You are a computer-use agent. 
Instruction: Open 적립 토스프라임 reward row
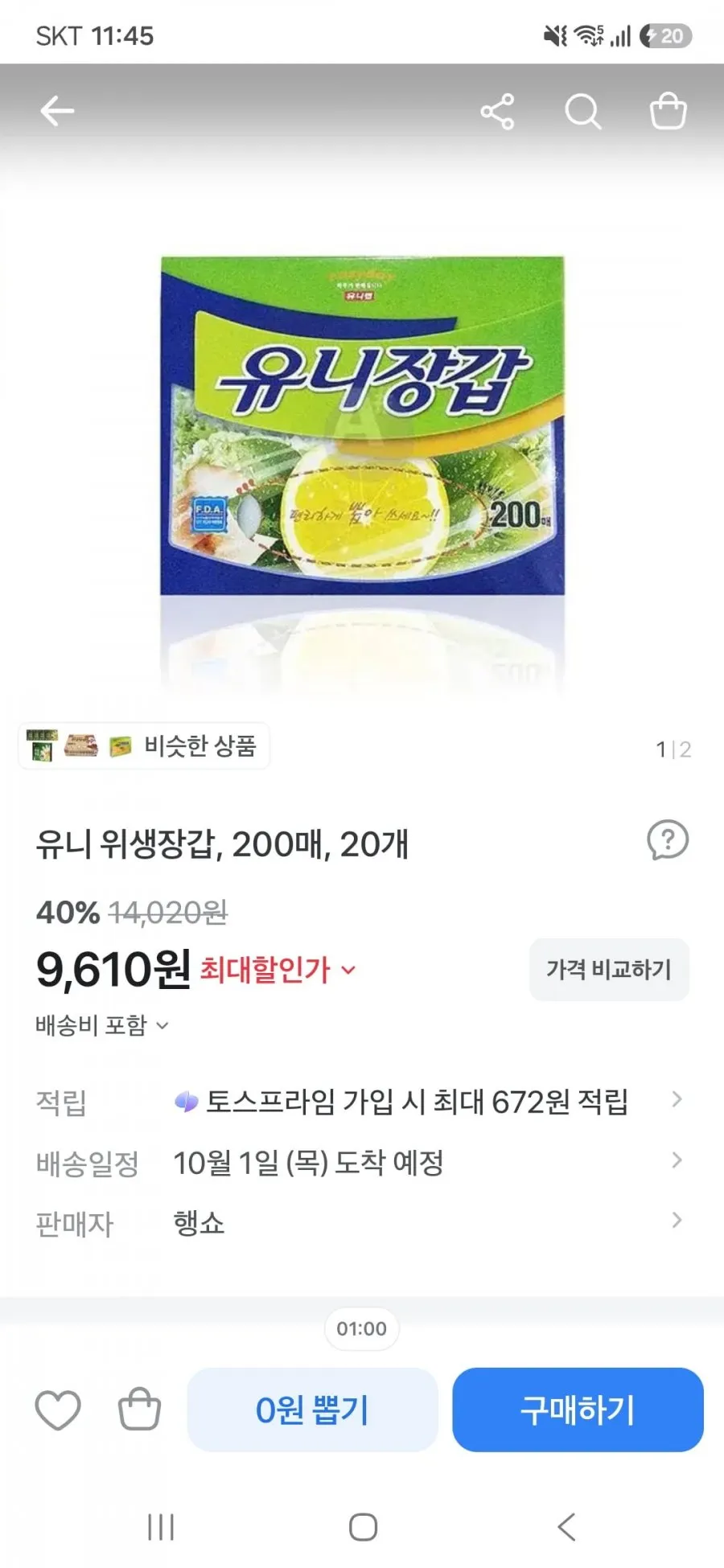(x=362, y=1101)
